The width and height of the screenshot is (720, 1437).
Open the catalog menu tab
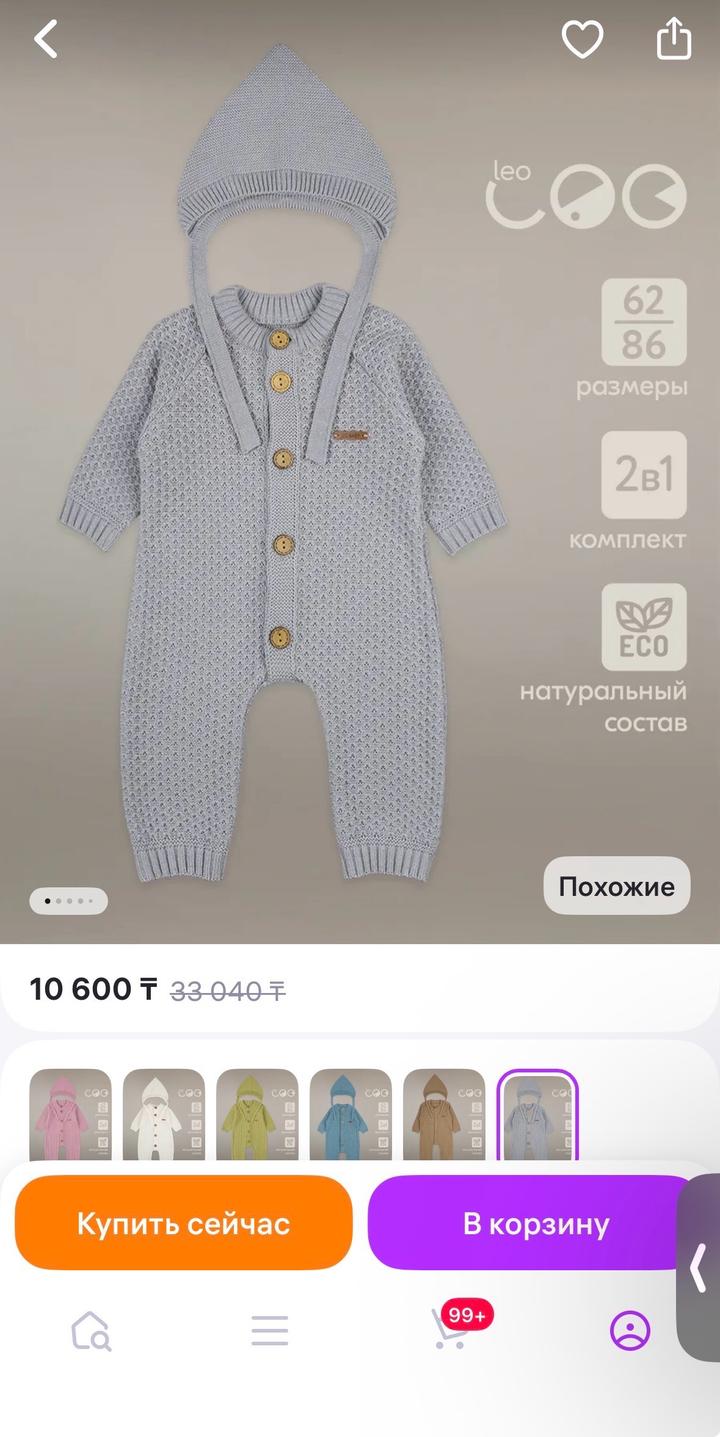point(270,1331)
